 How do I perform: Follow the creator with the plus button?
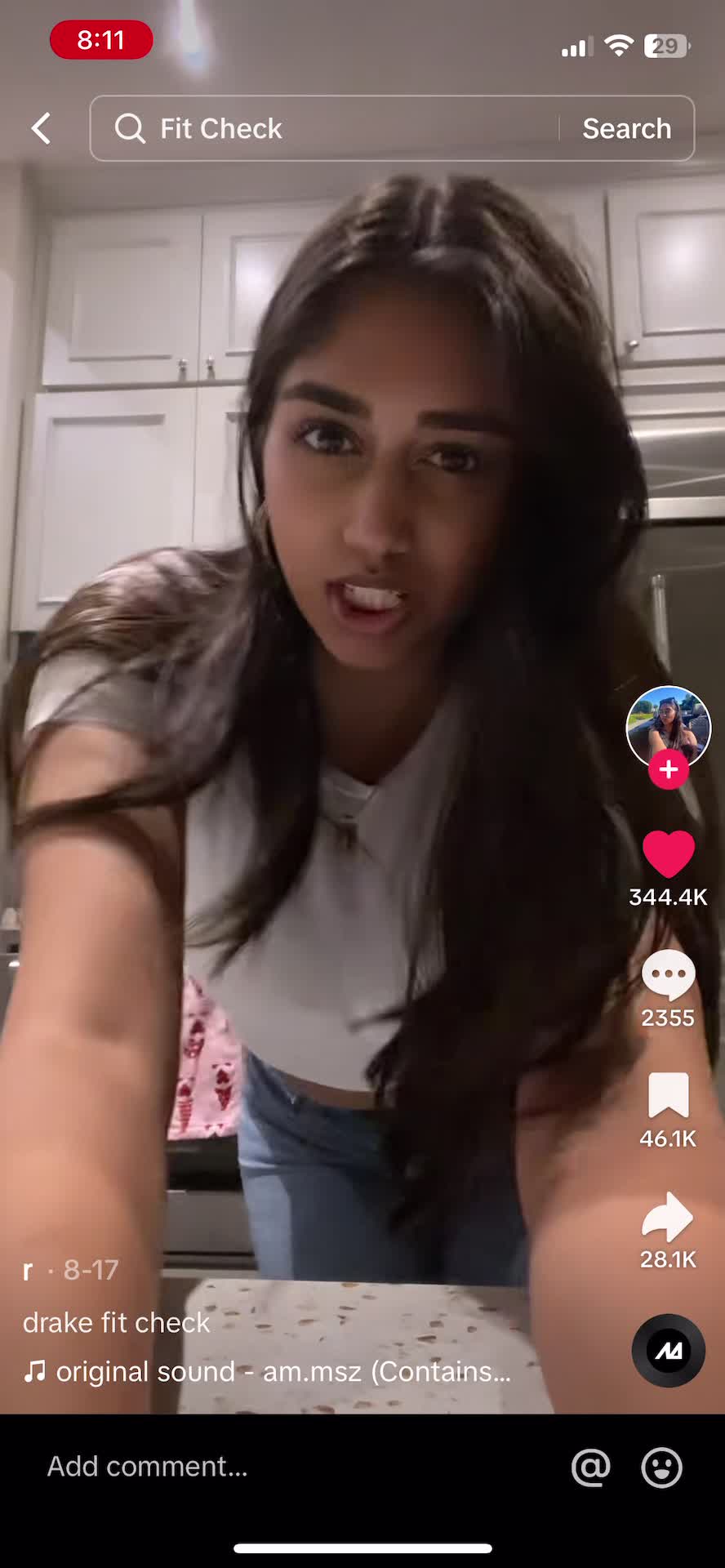point(668,768)
